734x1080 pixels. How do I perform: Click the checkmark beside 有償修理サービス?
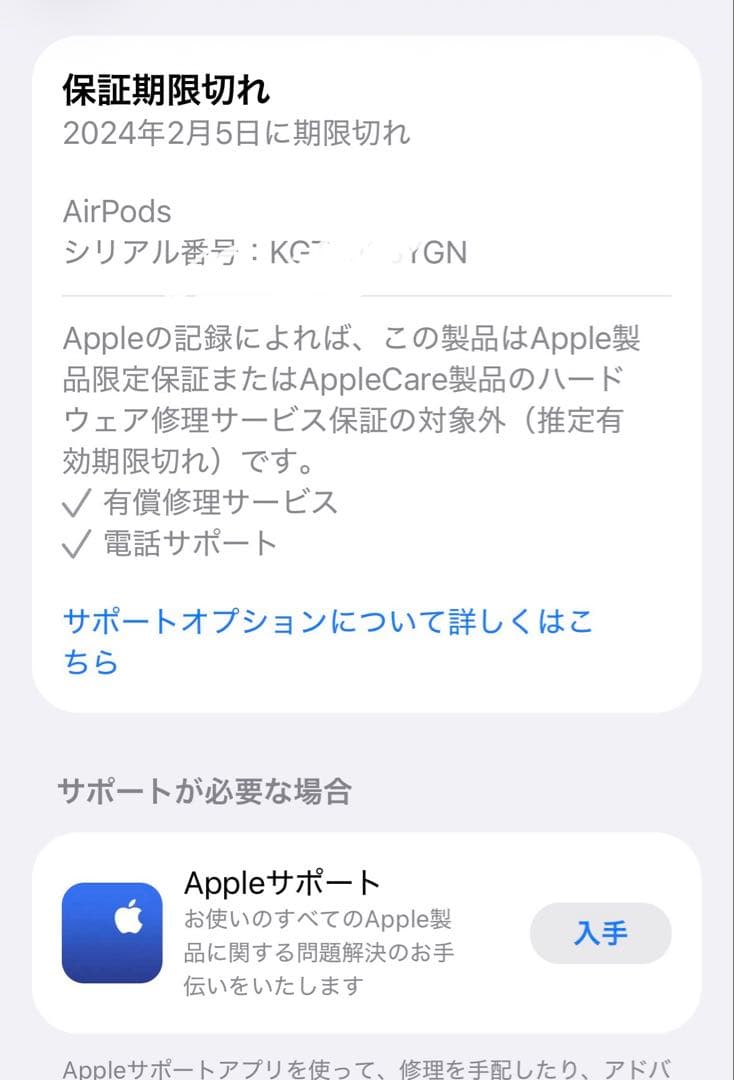pyautogui.click(x=75, y=501)
